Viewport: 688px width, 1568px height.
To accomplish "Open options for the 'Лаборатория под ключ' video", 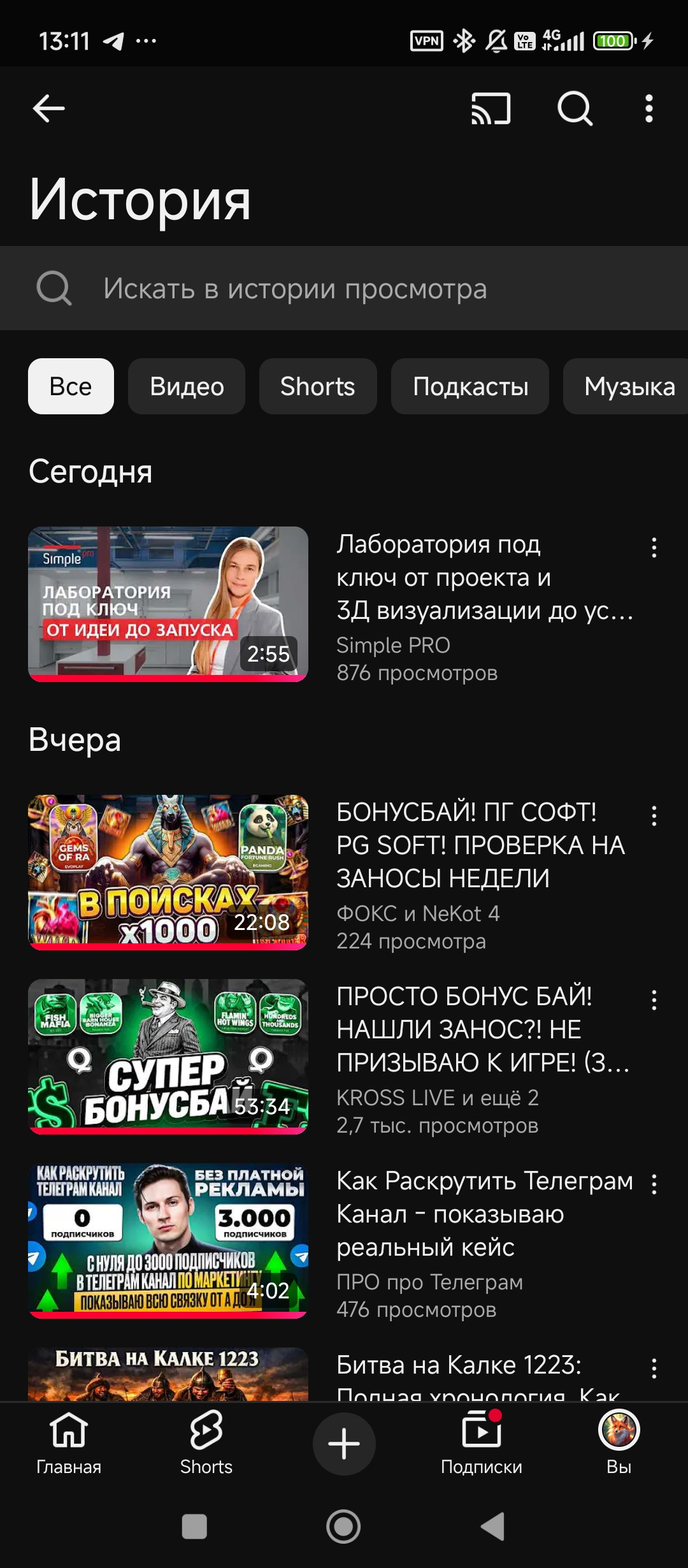I will coord(654,548).
